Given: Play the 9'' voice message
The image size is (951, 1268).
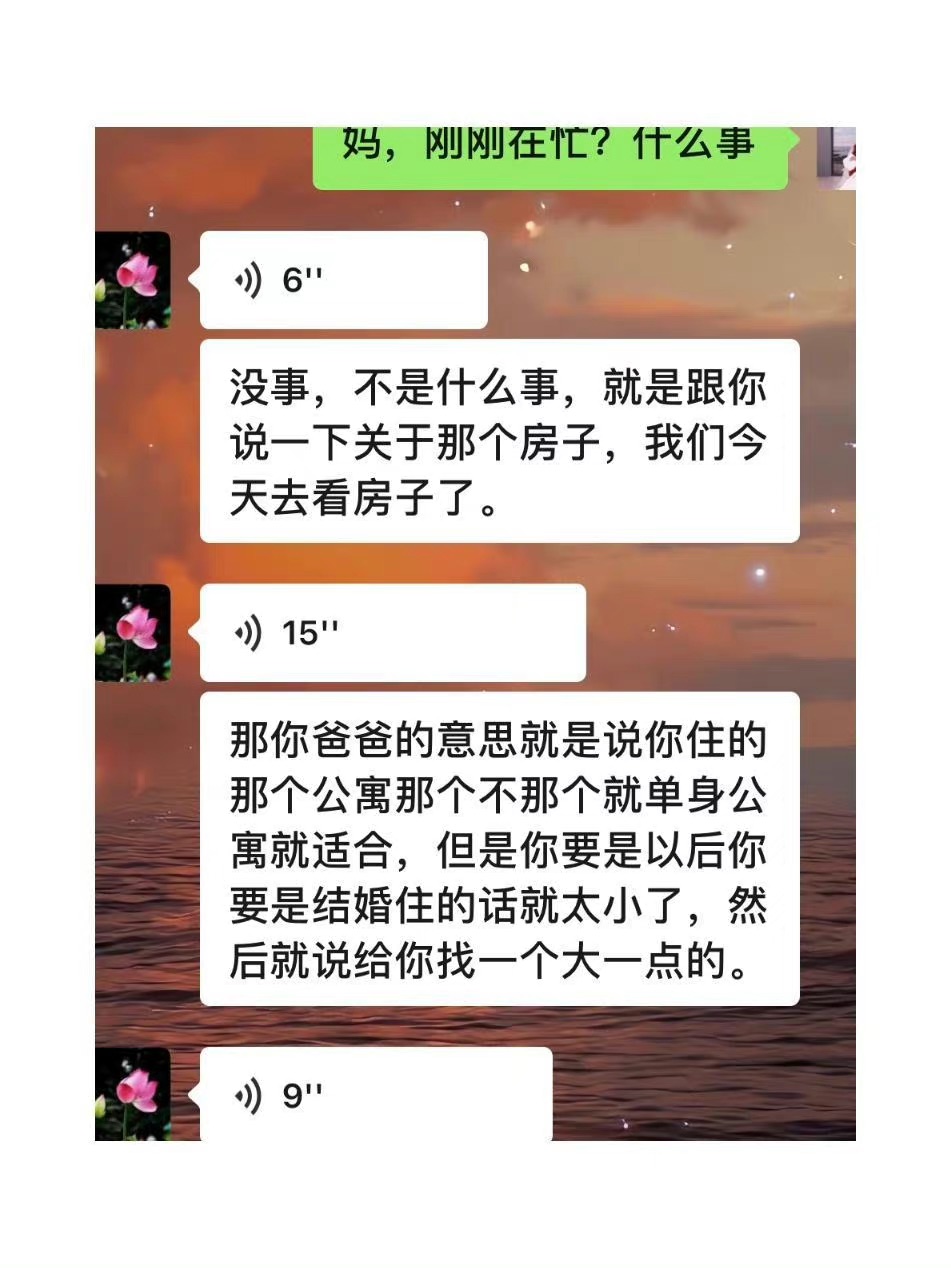Looking at the screenshot, I should (375, 1095).
